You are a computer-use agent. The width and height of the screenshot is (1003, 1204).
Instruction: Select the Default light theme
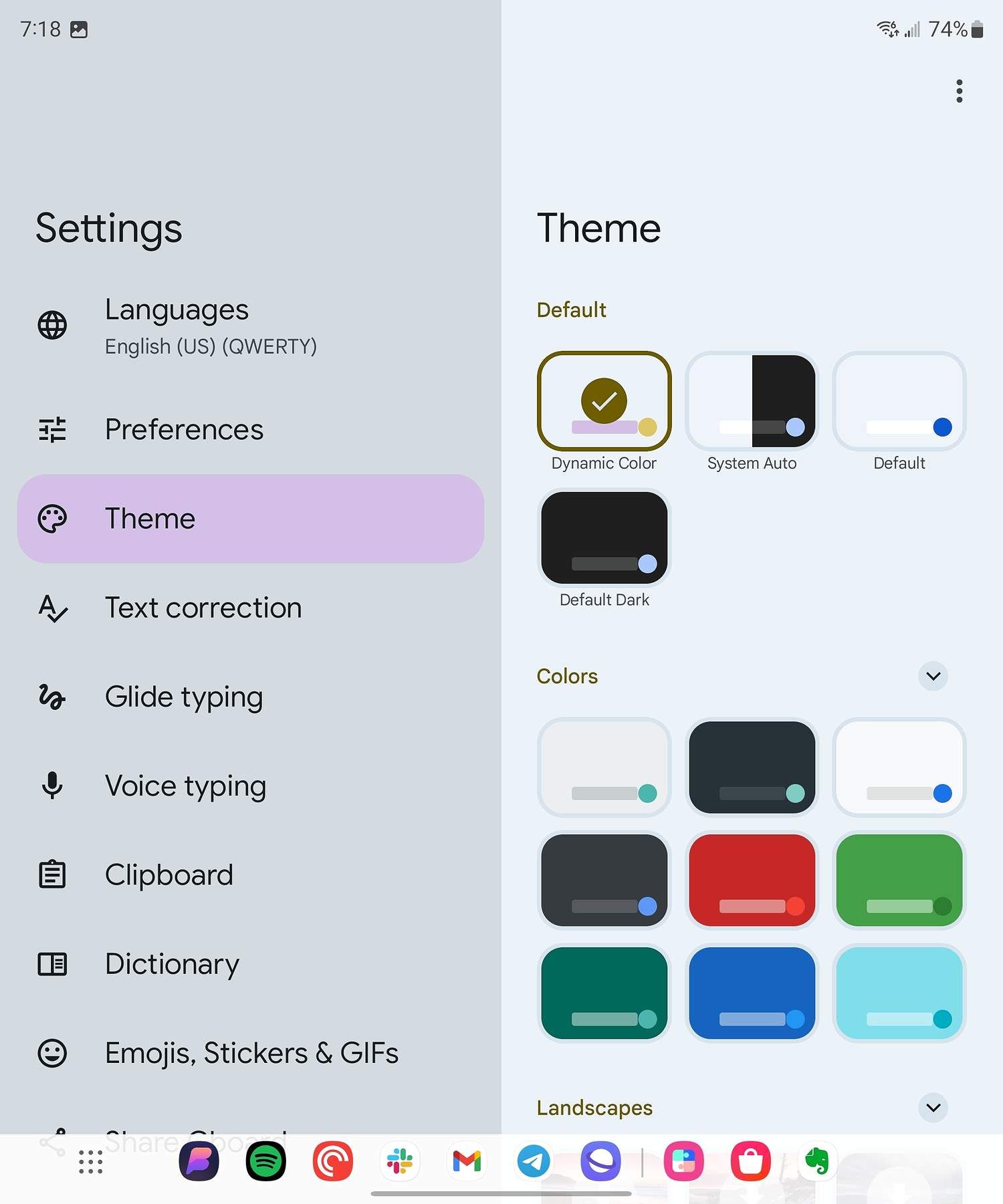coord(899,401)
